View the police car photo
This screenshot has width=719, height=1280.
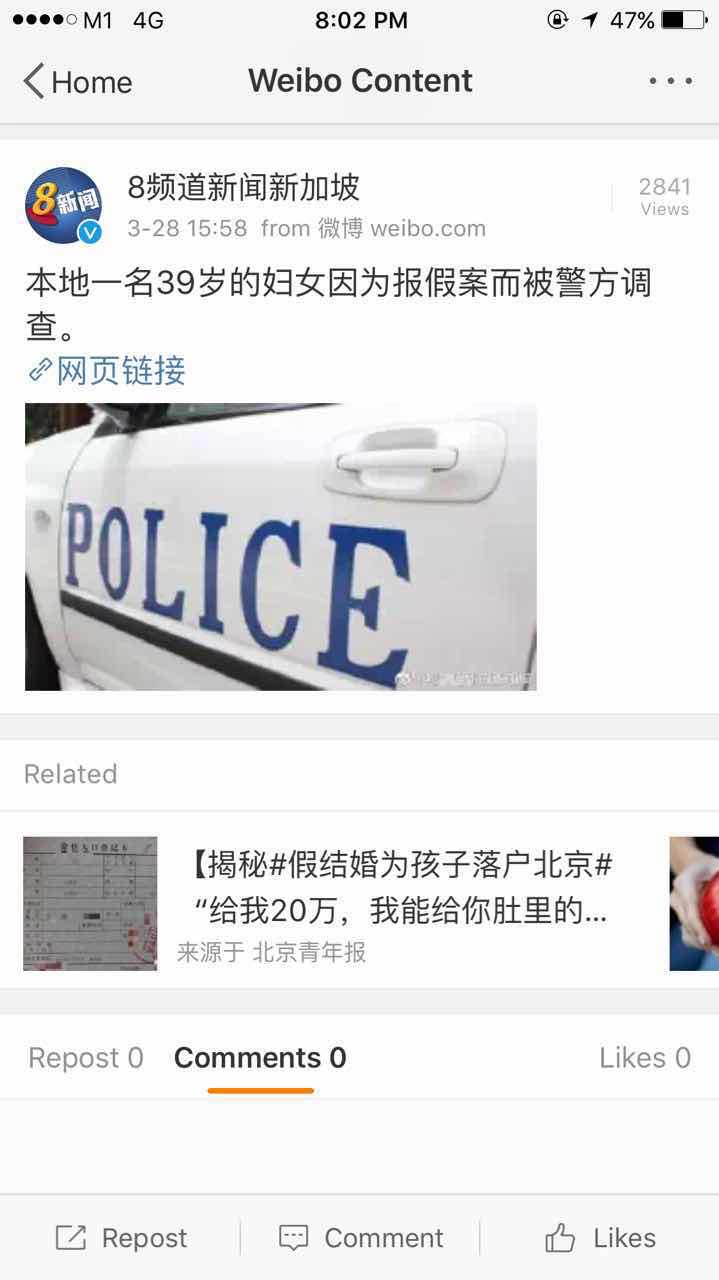pos(280,546)
